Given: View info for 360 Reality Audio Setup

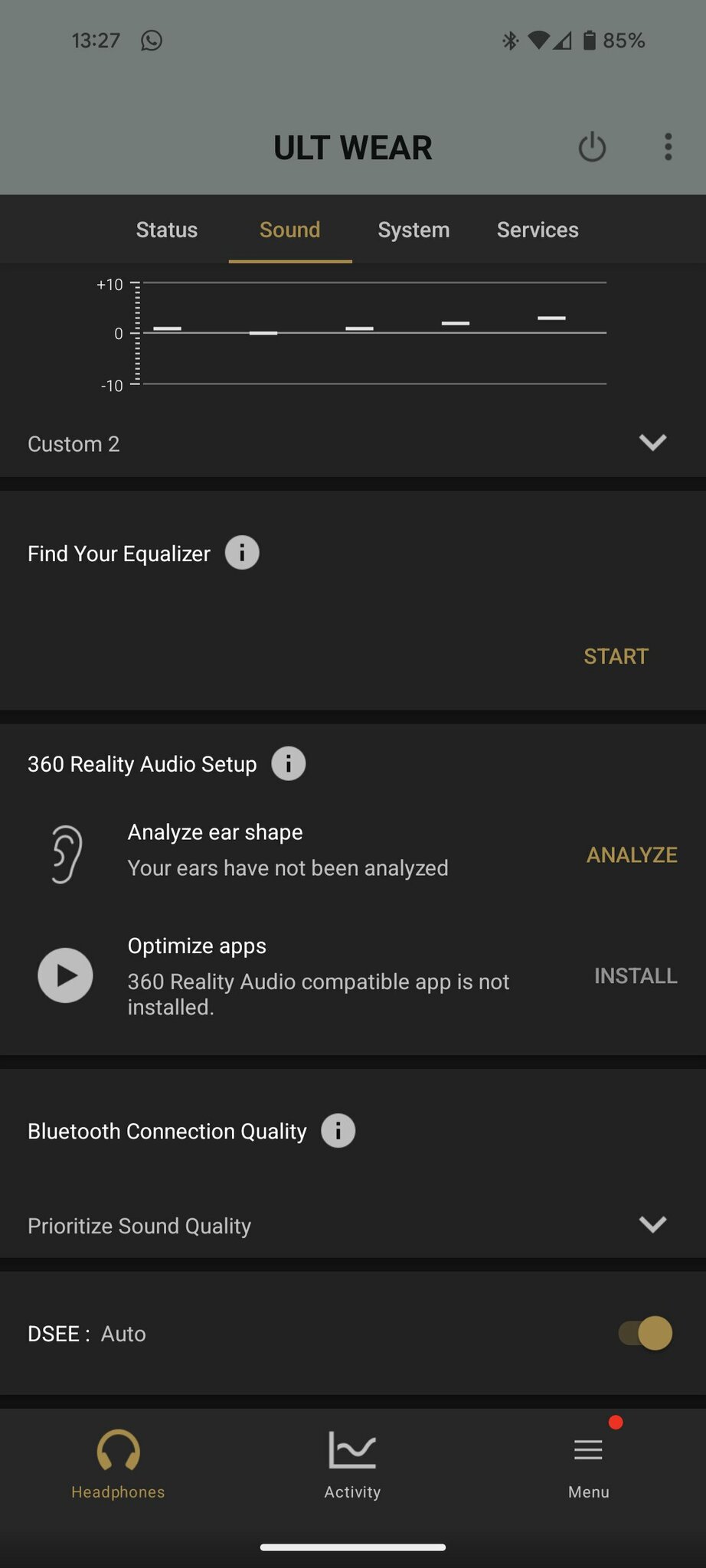Looking at the screenshot, I should (289, 763).
